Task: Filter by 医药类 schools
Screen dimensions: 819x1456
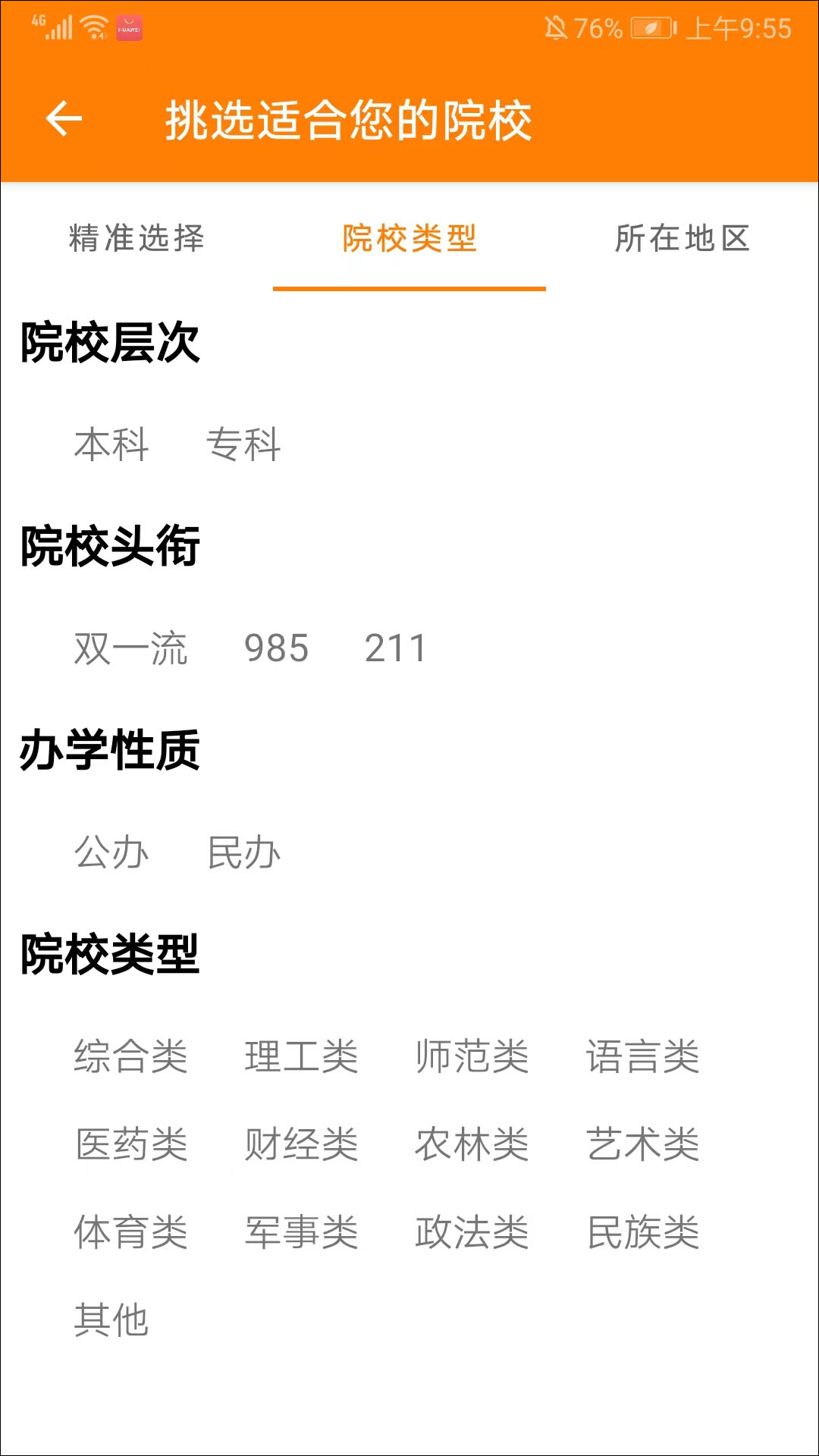Action: coord(130,1144)
